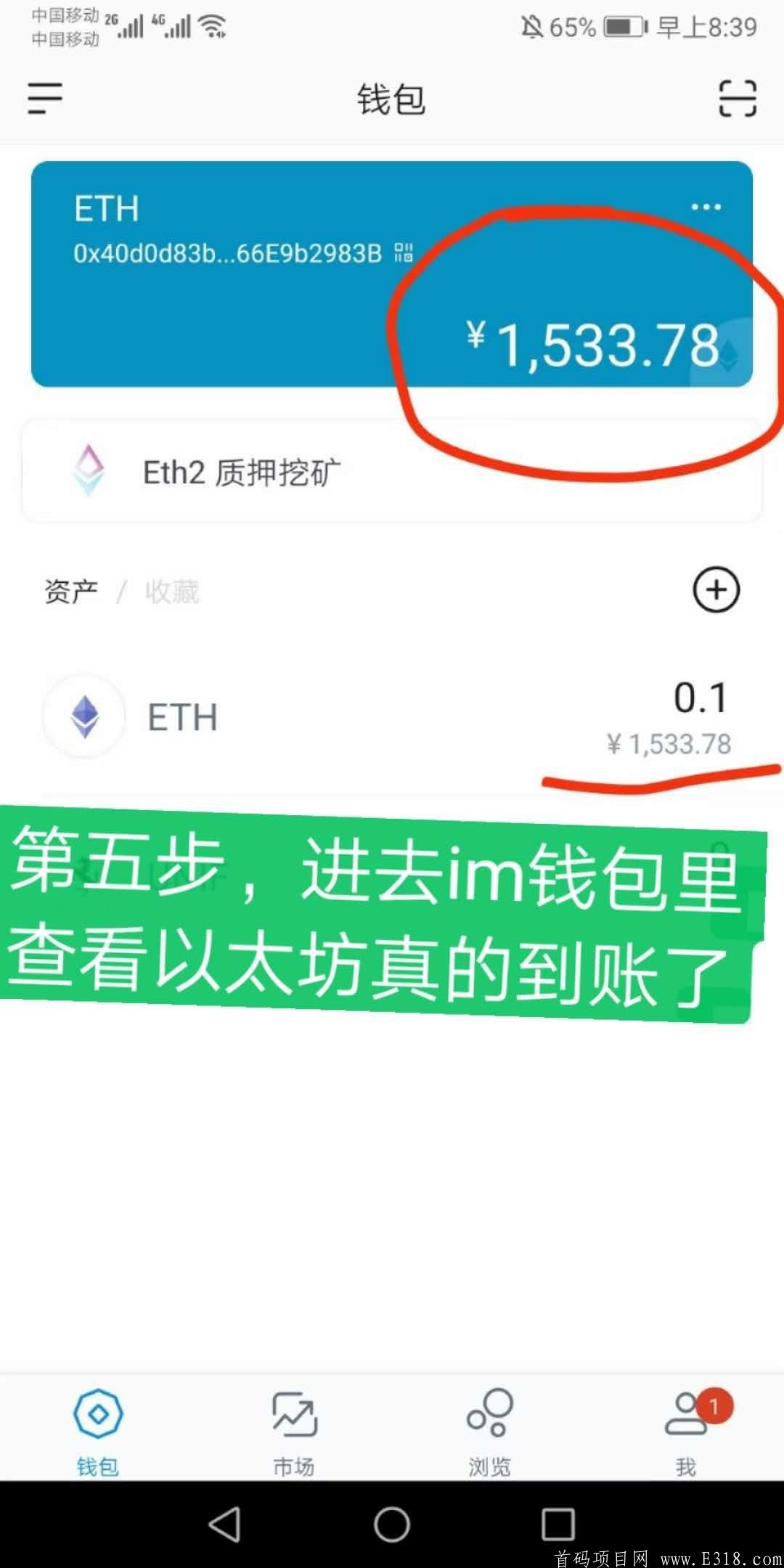Open the sidebar menu via hamburger icon
Screen dimensions: 784x1568
pos(45,98)
